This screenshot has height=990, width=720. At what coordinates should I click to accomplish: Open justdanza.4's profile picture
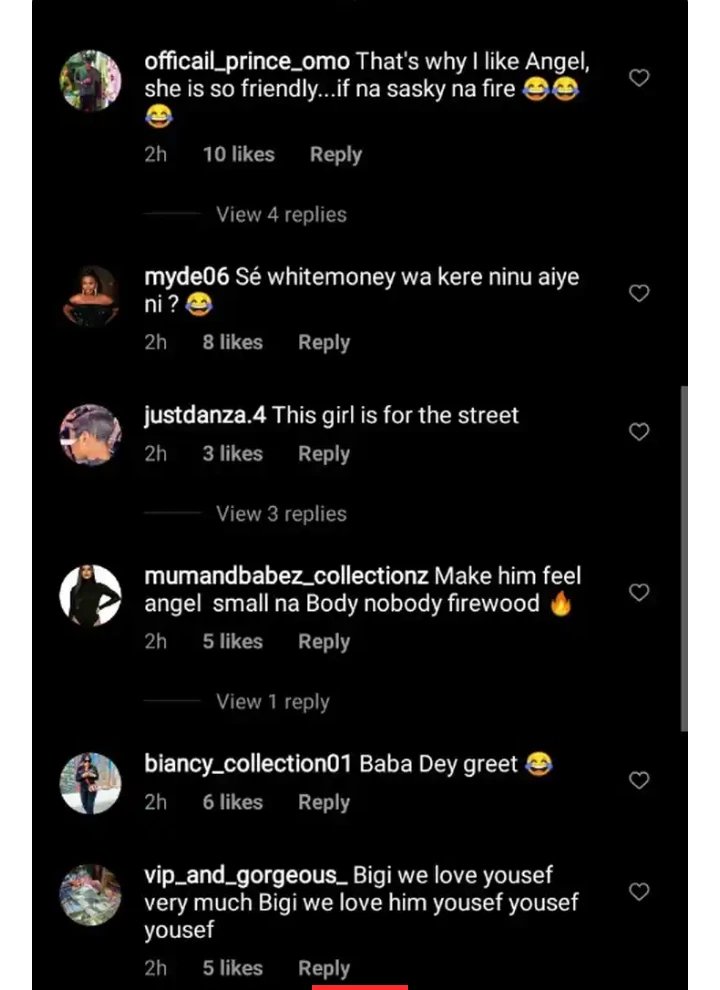pos(91,435)
